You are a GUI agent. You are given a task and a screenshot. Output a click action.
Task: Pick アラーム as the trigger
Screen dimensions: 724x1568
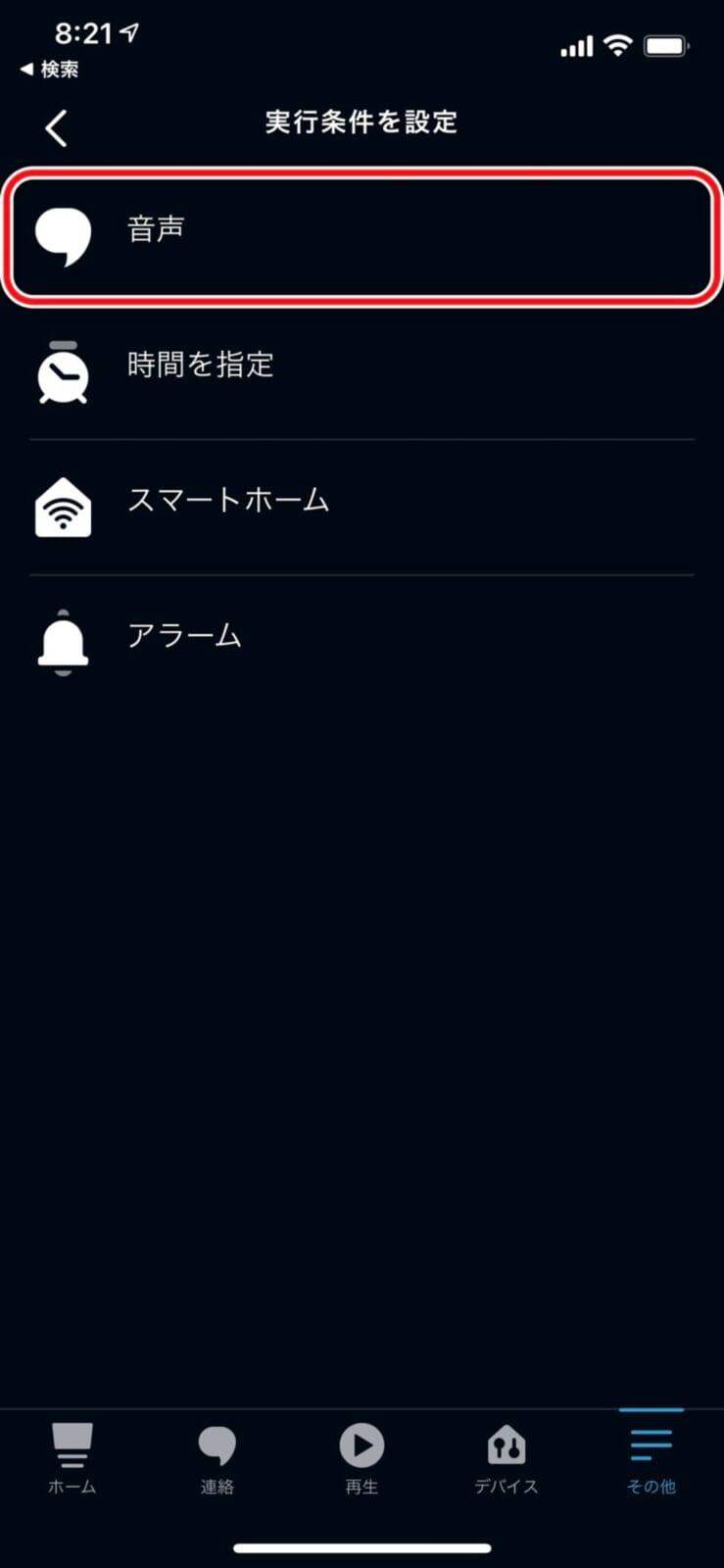click(x=361, y=640)
